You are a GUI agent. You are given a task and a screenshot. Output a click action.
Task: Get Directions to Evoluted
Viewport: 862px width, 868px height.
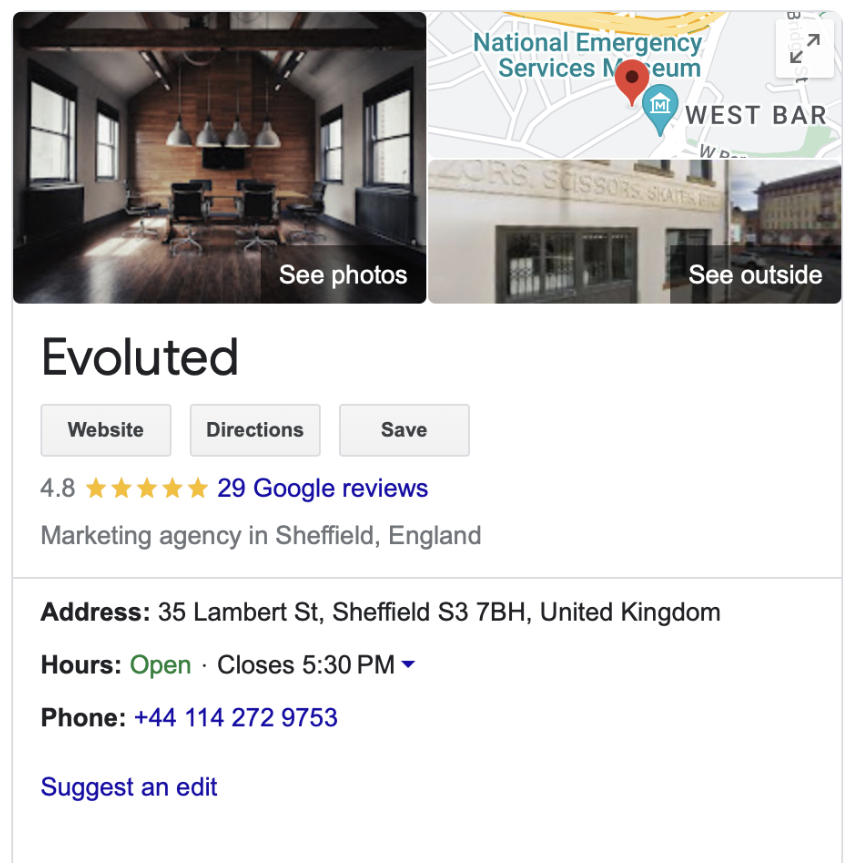(x=255, y=430)
